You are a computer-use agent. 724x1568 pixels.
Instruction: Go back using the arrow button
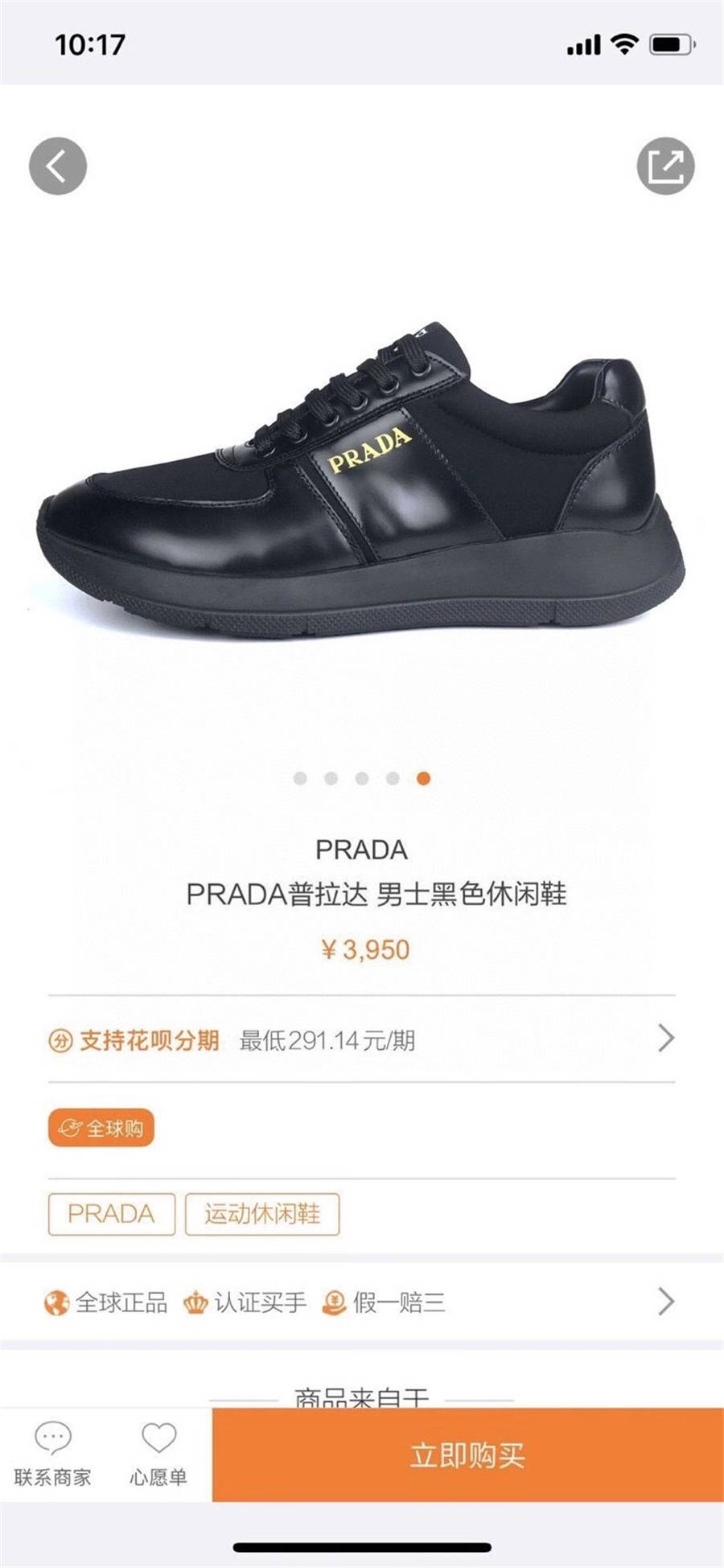click(x=58, y=167)
